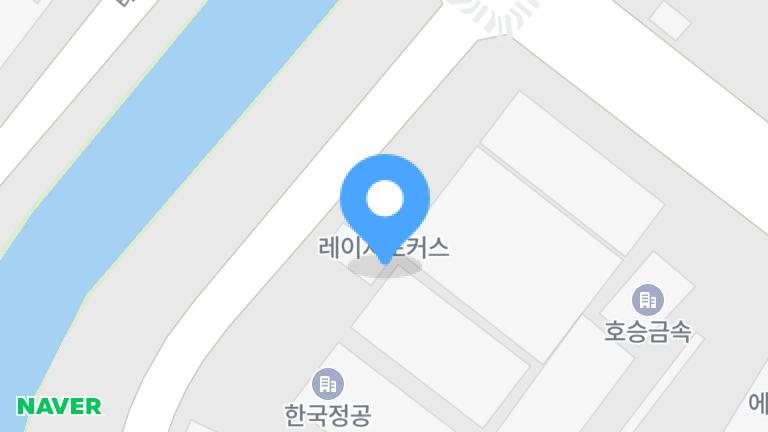This screenshot has height=432, width=768.
Task: Tap the blue location pin for 레이저포커스
Action: point(385,200)
